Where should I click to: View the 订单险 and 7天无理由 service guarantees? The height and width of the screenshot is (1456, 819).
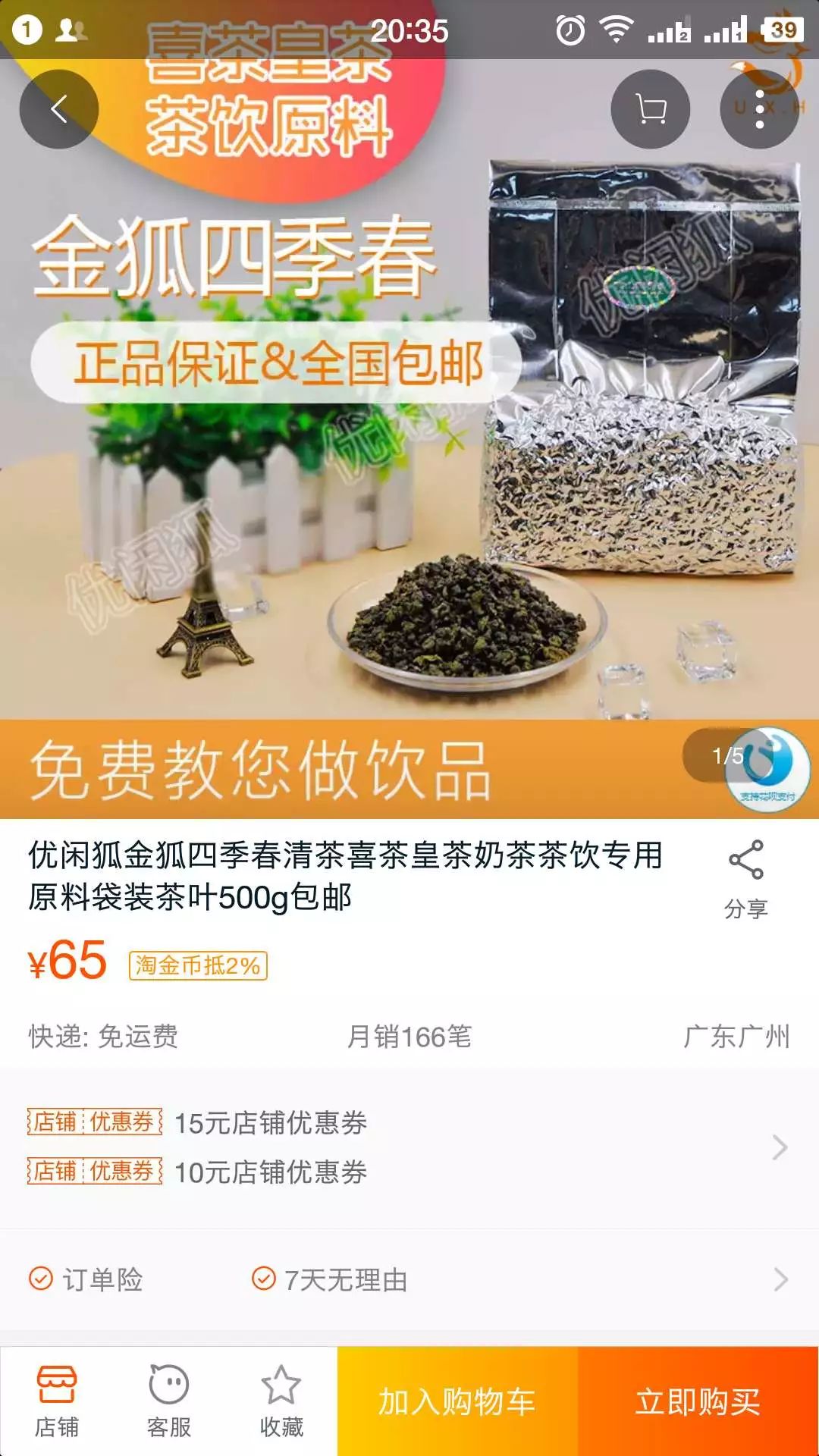coord(409,1279)
